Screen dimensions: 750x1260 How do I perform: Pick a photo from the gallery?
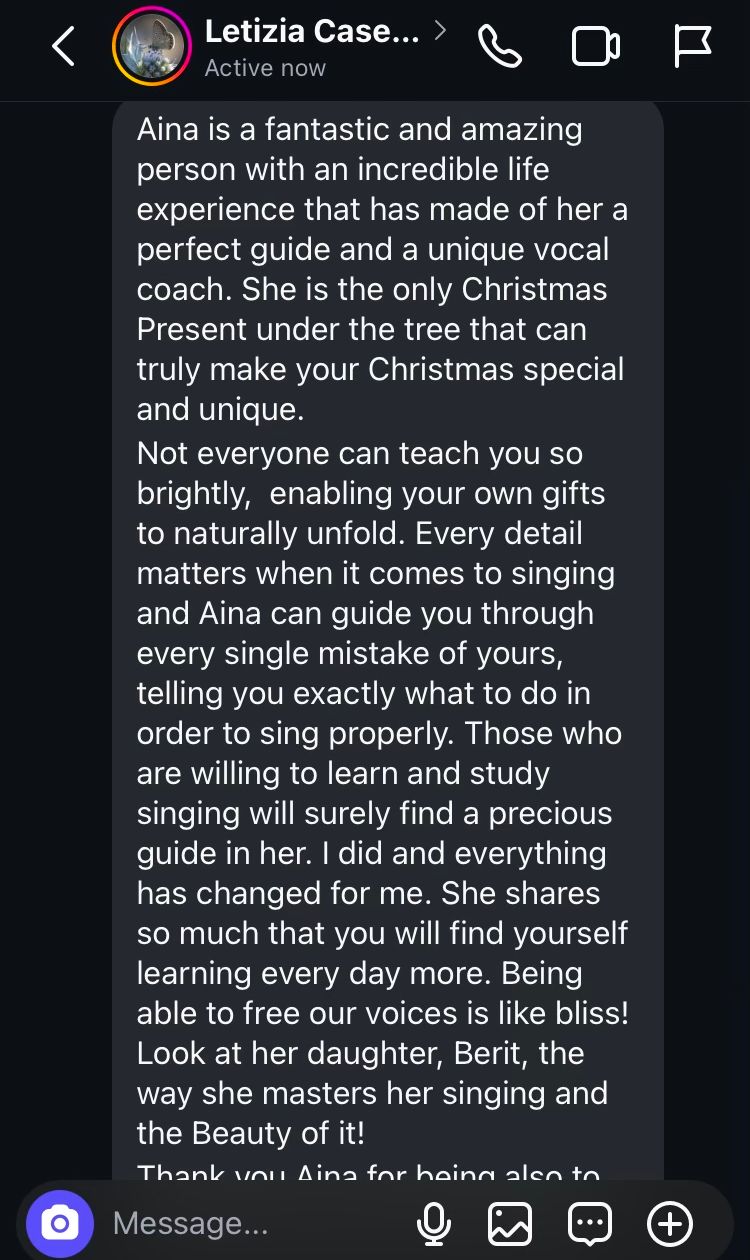tap(510, 1222)
